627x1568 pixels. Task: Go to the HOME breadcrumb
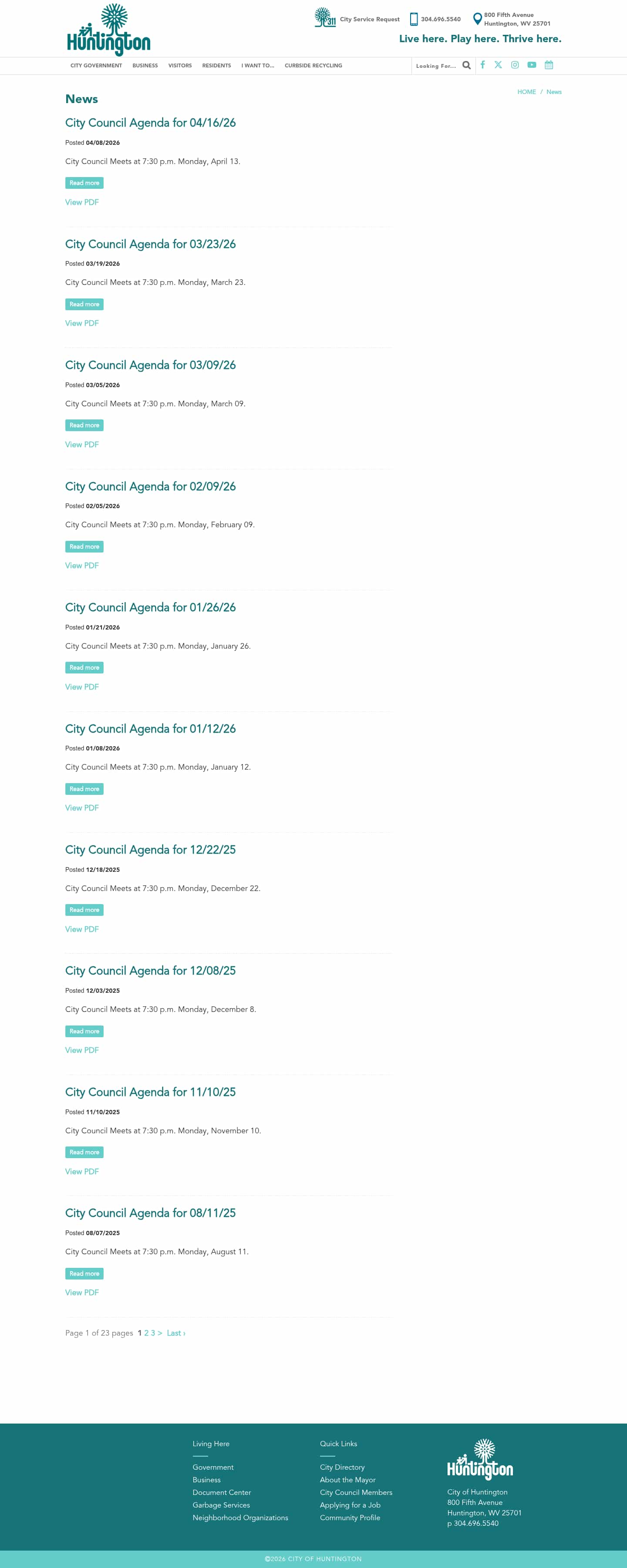526,92
